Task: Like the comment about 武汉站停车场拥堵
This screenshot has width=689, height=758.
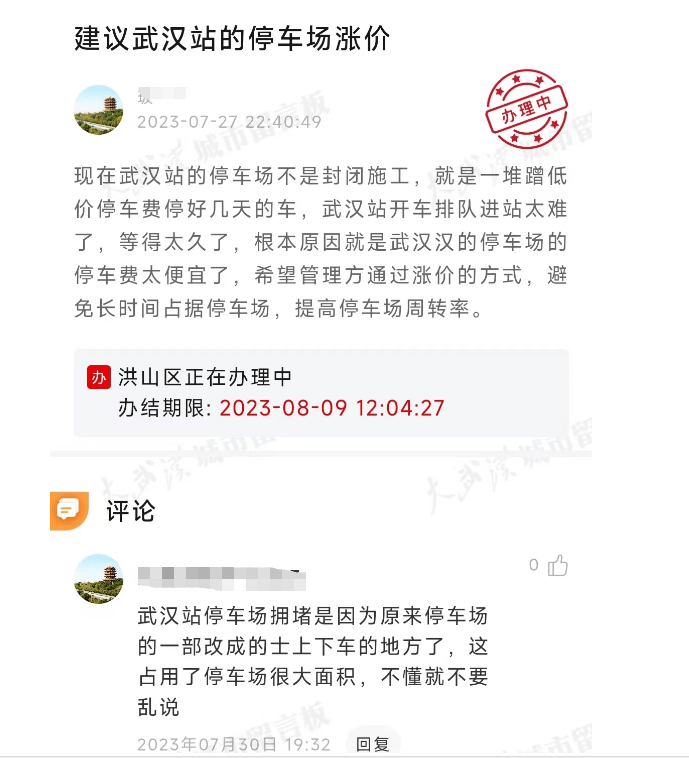Action: [x=557, y=566]
